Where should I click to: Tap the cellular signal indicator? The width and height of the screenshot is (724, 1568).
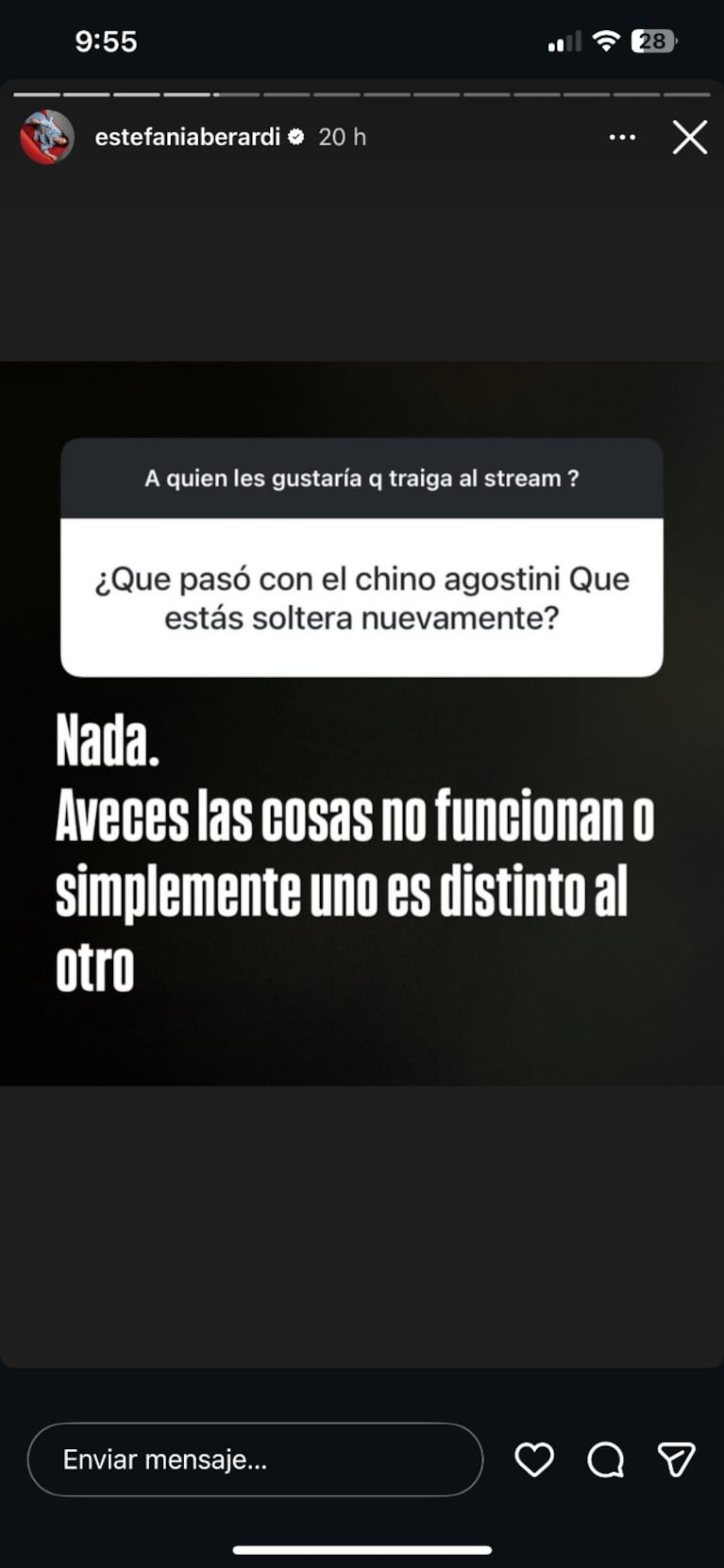point(562,41)
